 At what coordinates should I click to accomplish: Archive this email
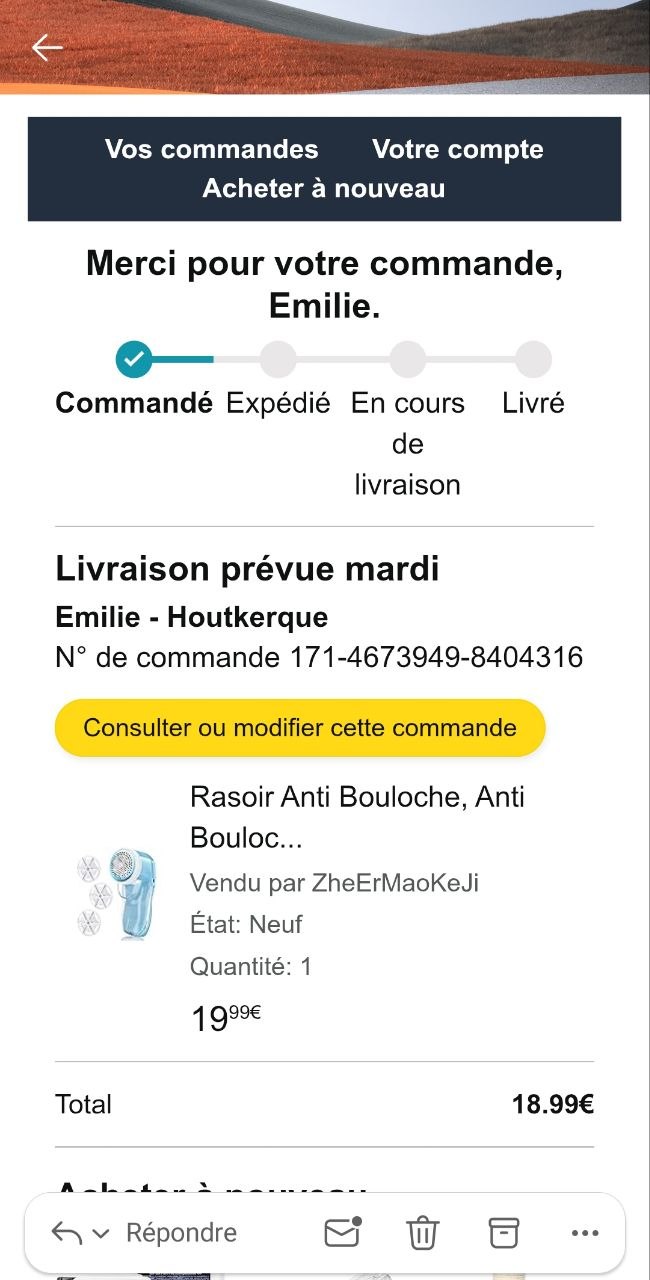(x=504, y=1233)
